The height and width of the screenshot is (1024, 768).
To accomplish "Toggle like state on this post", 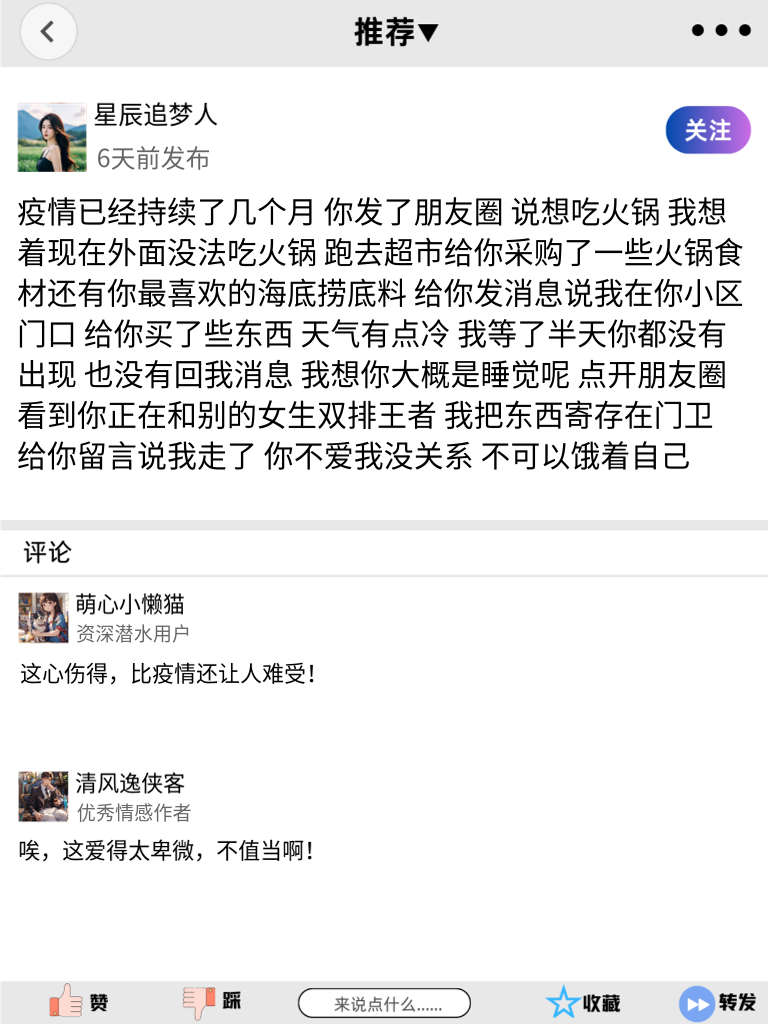I will click(x=65, y=1000).
